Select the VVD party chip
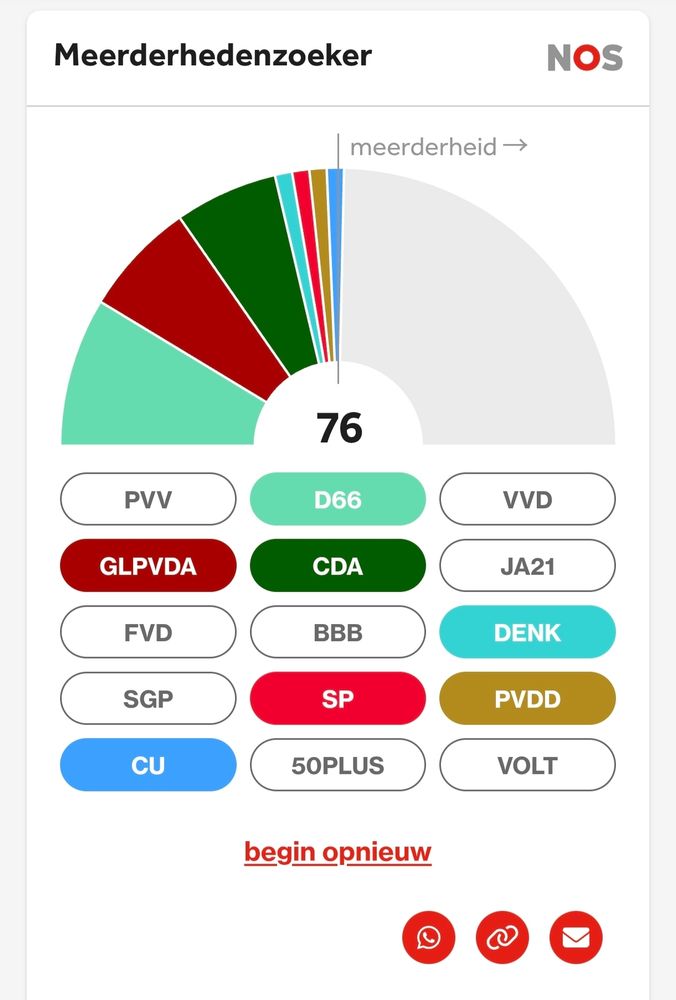The image size is (676, 1000). click(527, 499)
